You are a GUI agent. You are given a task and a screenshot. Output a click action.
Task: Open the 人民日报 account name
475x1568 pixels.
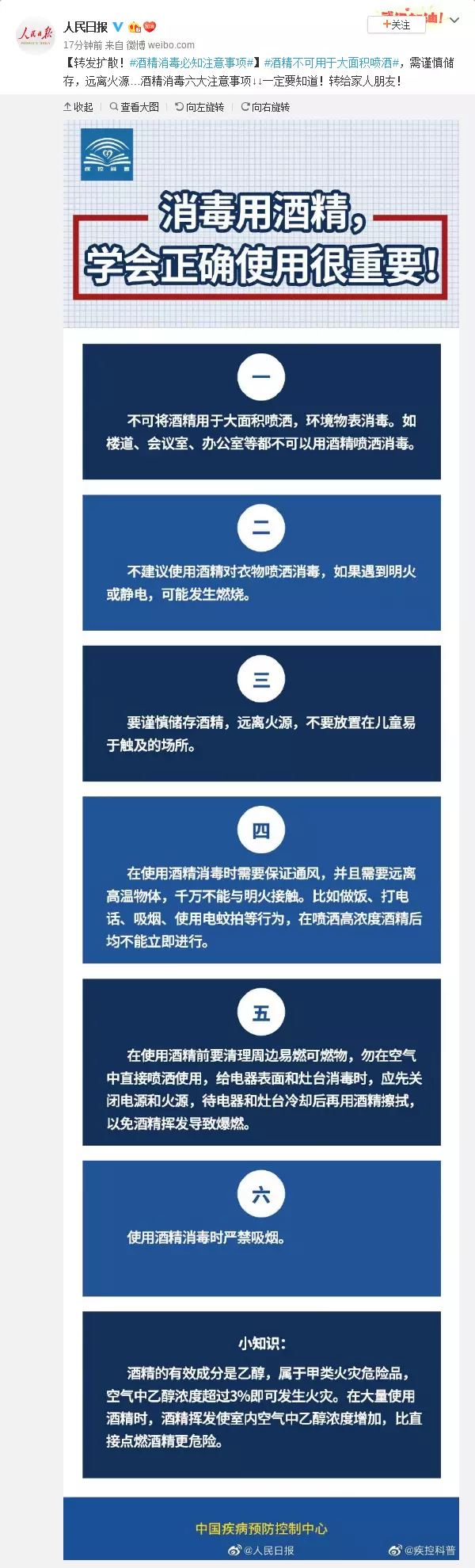tap(85, 27)
